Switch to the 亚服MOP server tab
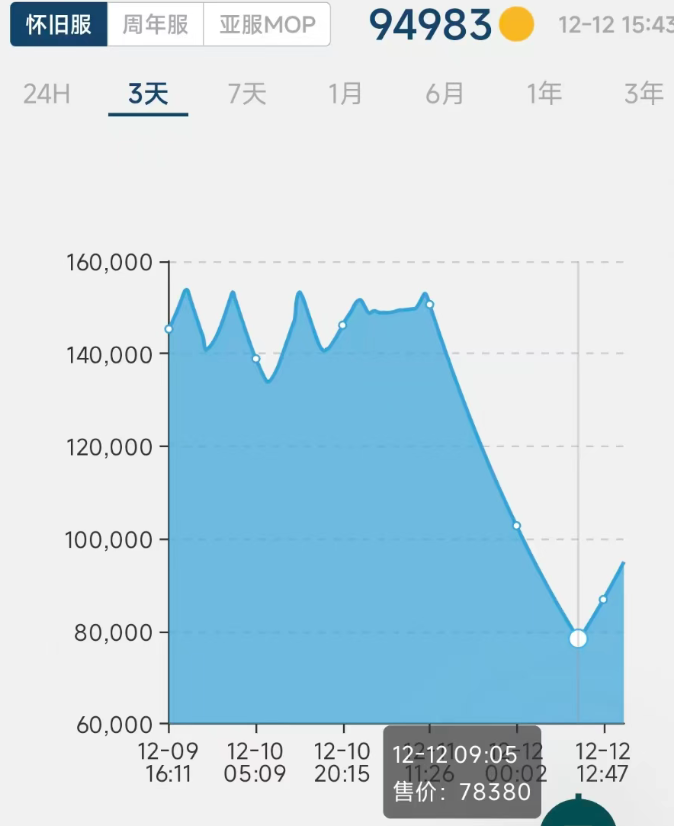 [266, 24]
